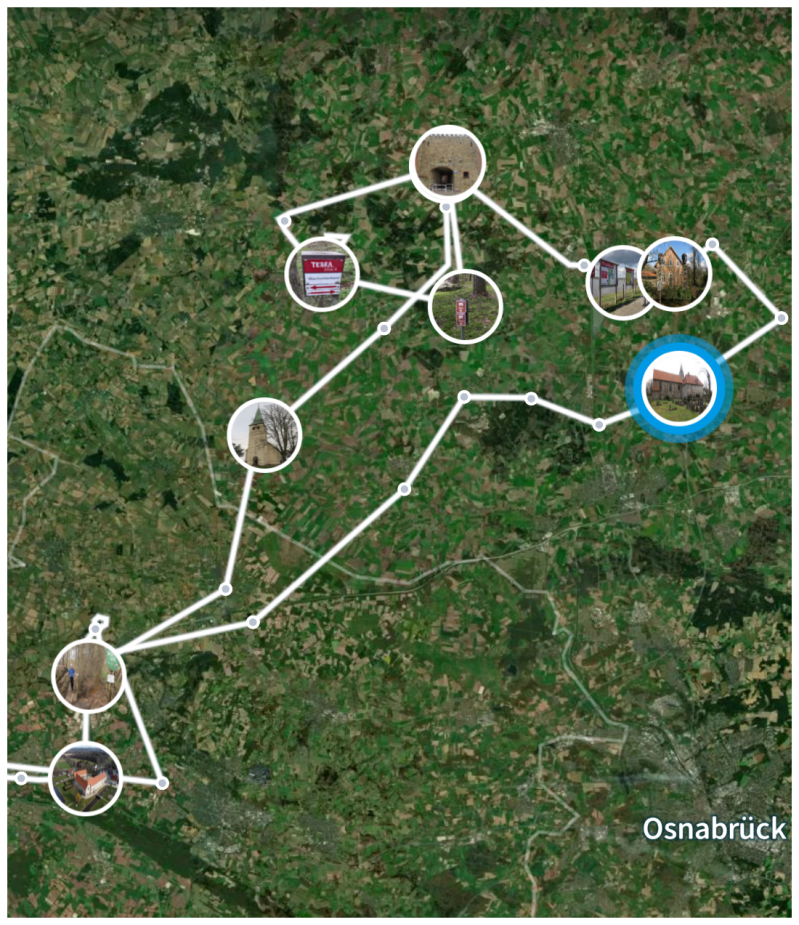Screen dimensions: 799x925
Task: Select the yellow brick house photo marker
Action: coord(677,272)
